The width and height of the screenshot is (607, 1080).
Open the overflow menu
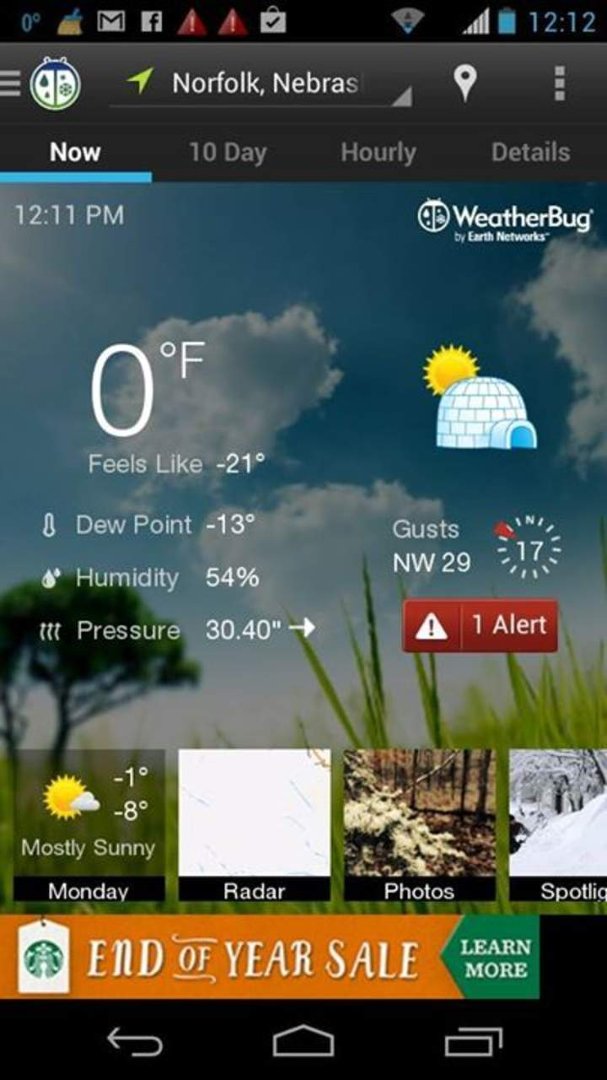point(559,84)
